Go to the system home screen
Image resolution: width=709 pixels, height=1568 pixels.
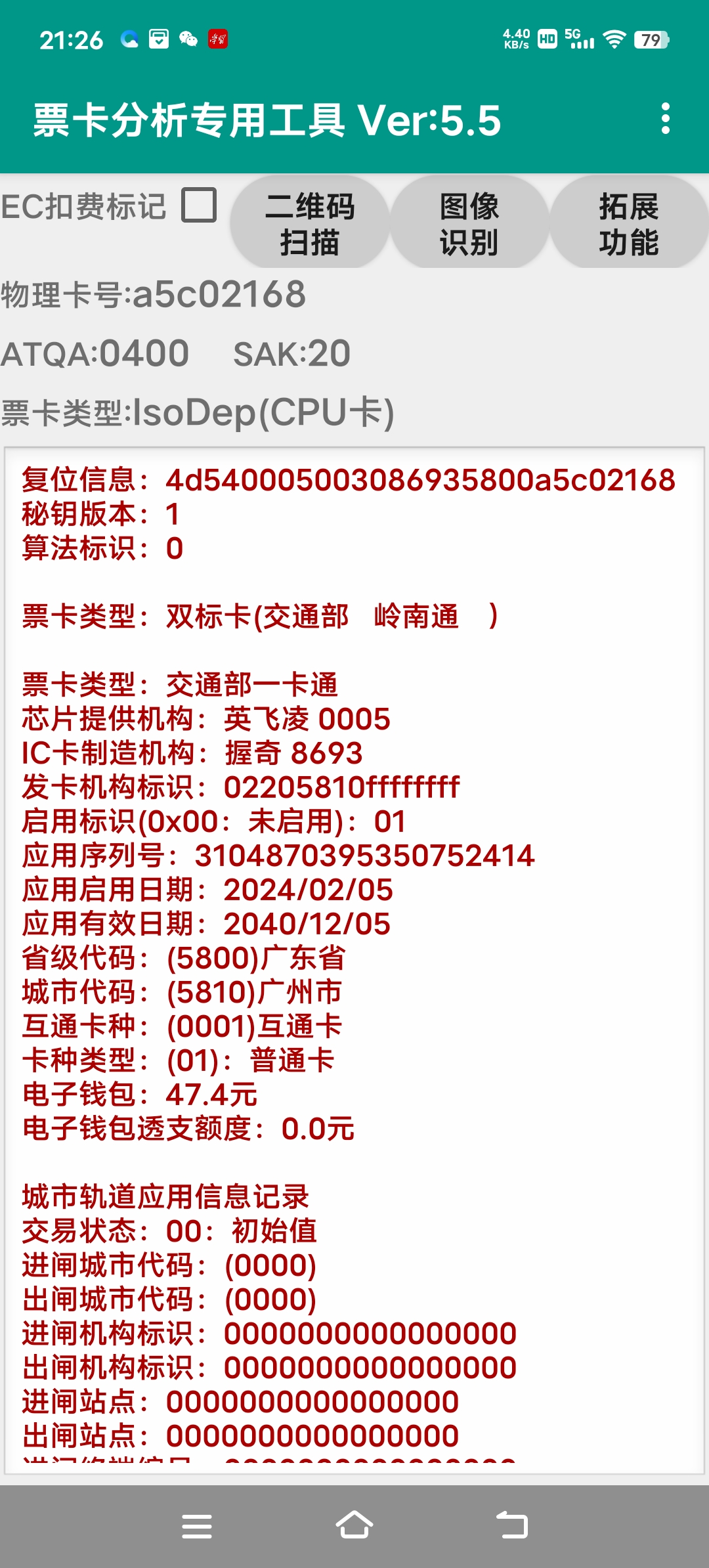pyautogui.click(x=354, y=1525)
